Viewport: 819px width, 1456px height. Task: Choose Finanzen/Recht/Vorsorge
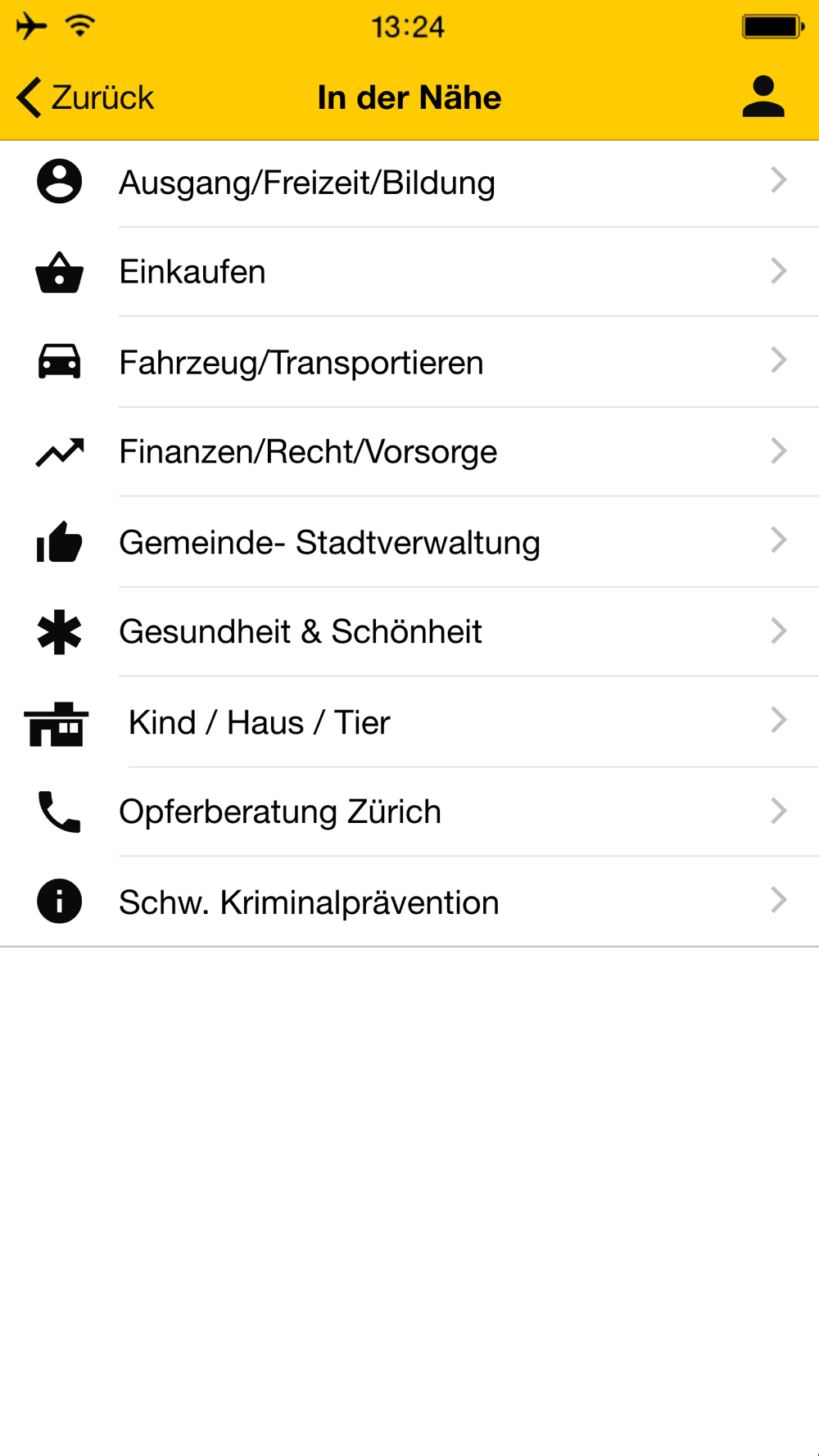tap(409, 452)
